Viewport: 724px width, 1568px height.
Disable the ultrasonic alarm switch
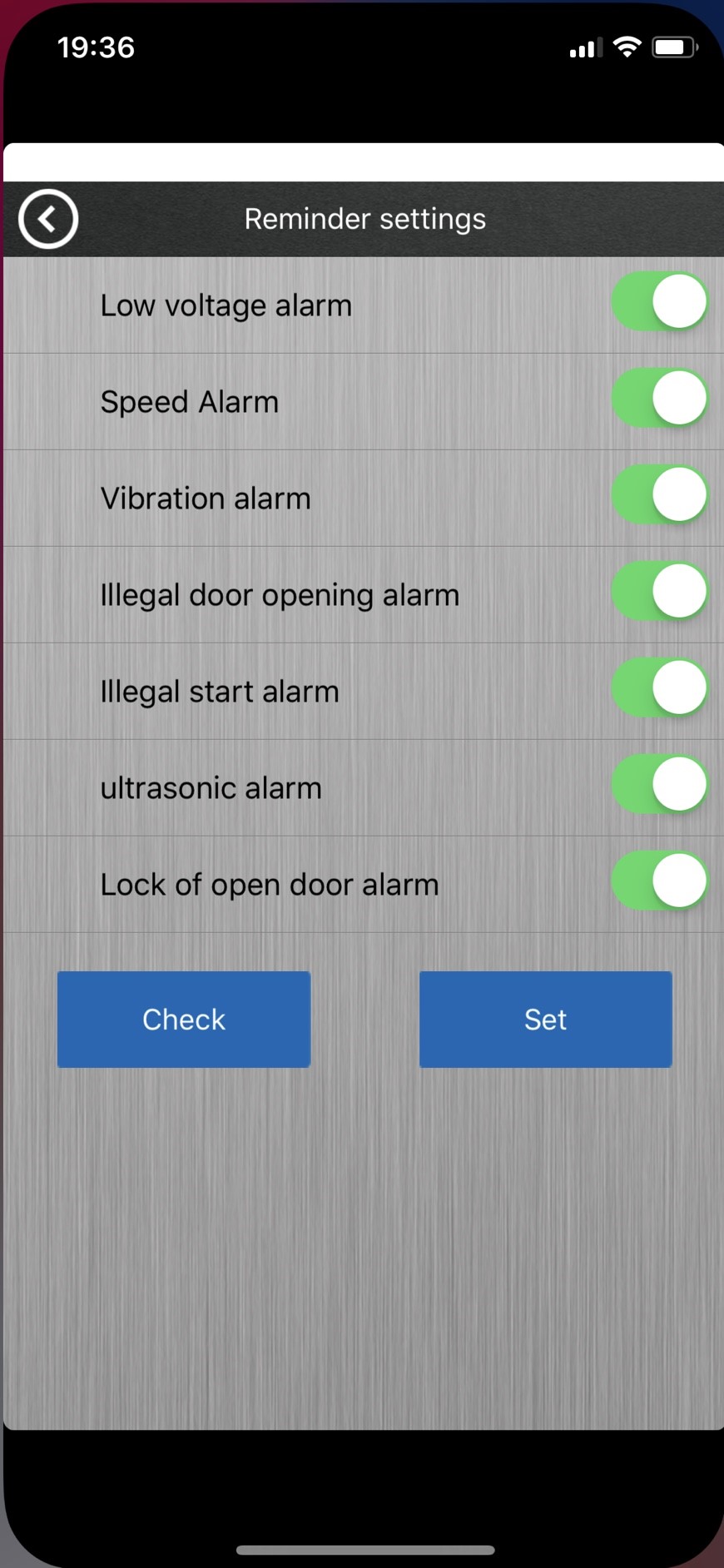659,784
